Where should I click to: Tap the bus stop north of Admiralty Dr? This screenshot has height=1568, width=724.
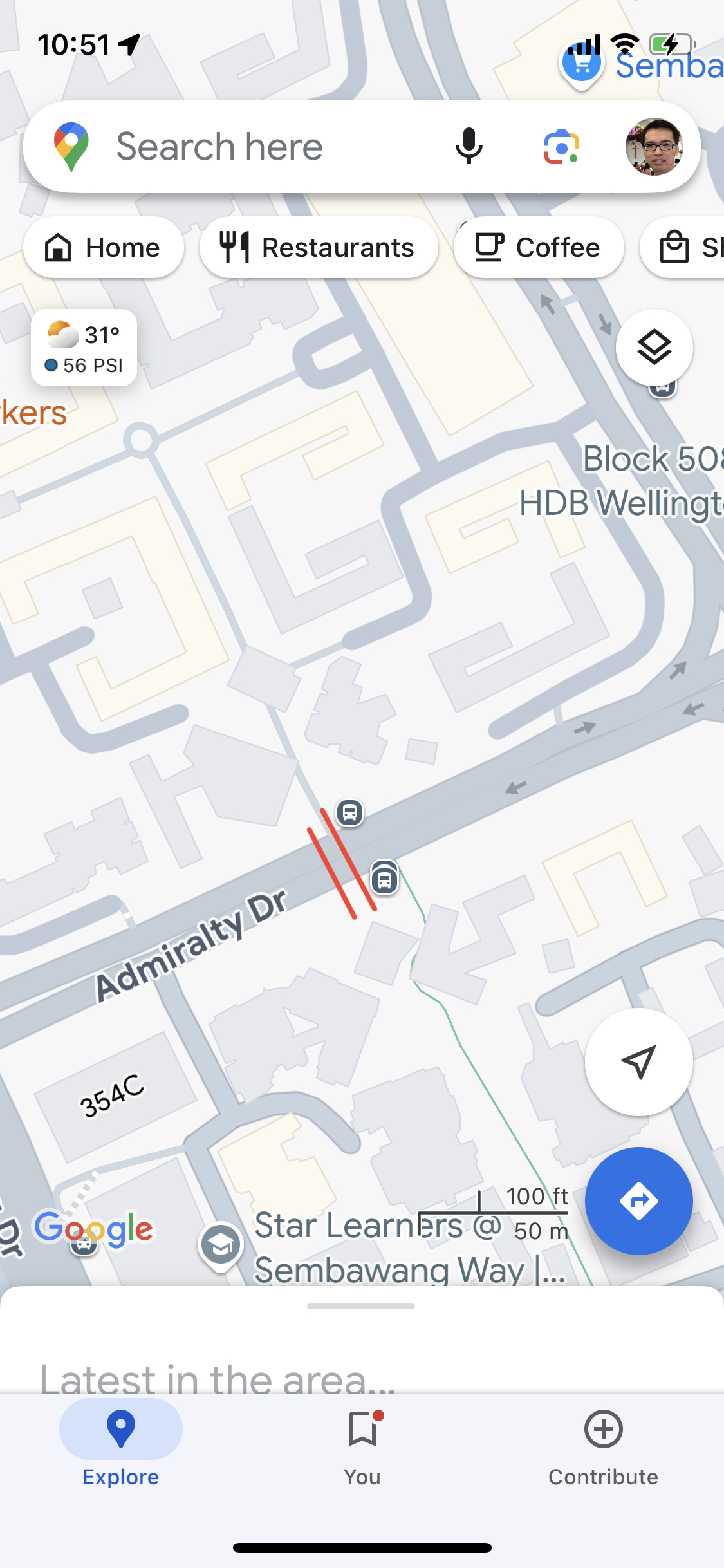pos(349,812)
